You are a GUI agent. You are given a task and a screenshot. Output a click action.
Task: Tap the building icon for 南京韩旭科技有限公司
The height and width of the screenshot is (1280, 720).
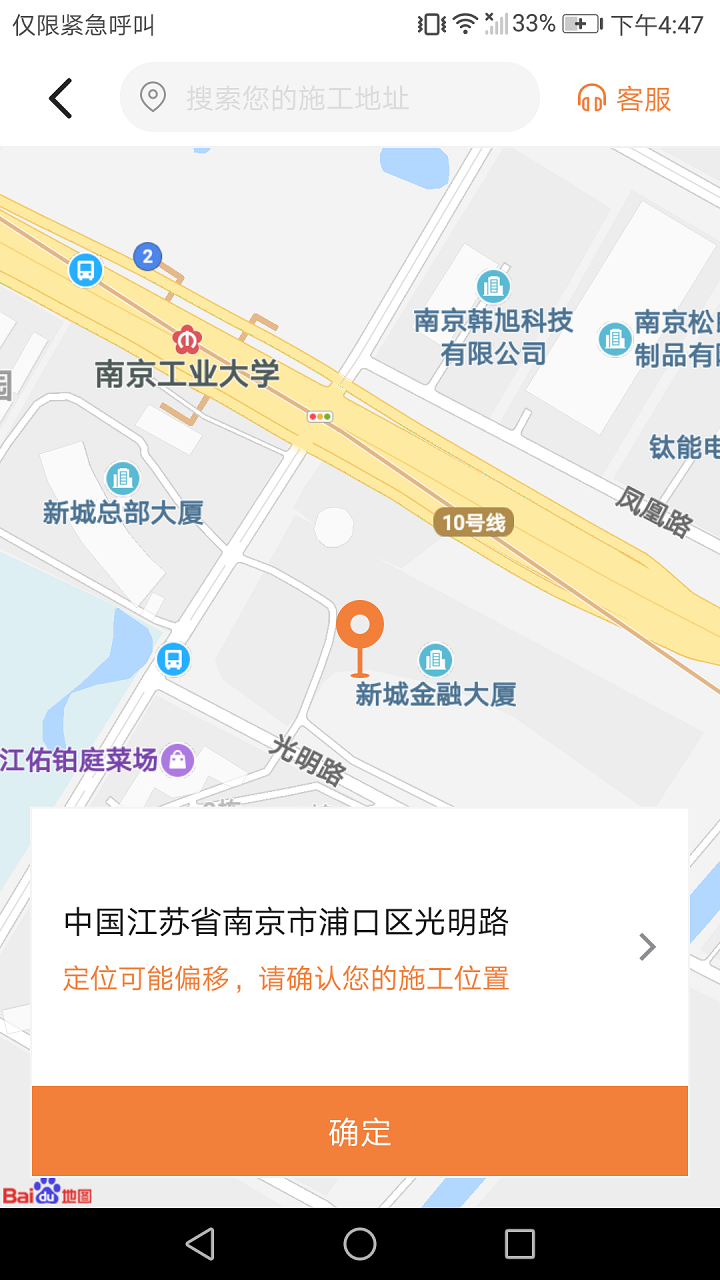point(493,286)
